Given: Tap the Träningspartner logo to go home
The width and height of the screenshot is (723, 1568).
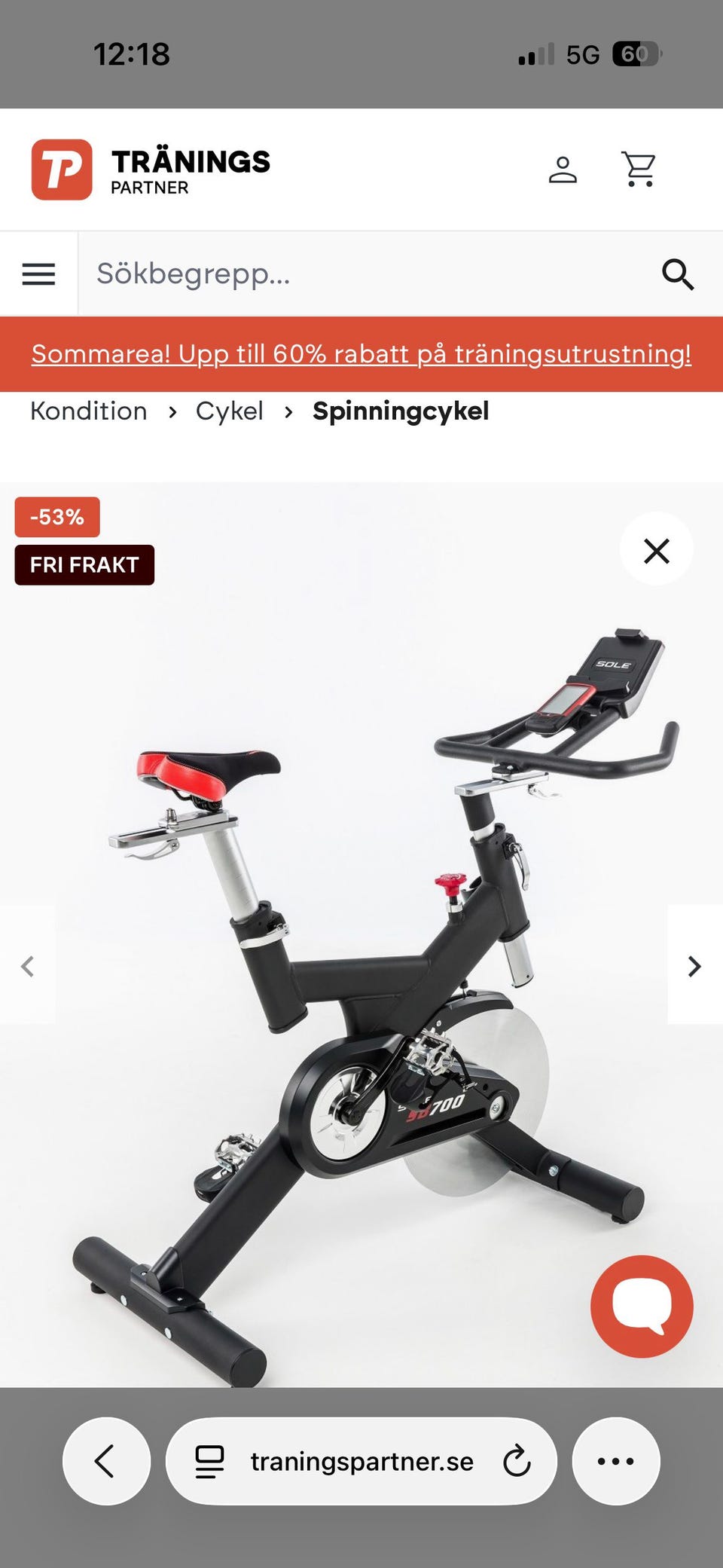Looking at the screenshot, I should pyautogui.click(x=151, y=170).
